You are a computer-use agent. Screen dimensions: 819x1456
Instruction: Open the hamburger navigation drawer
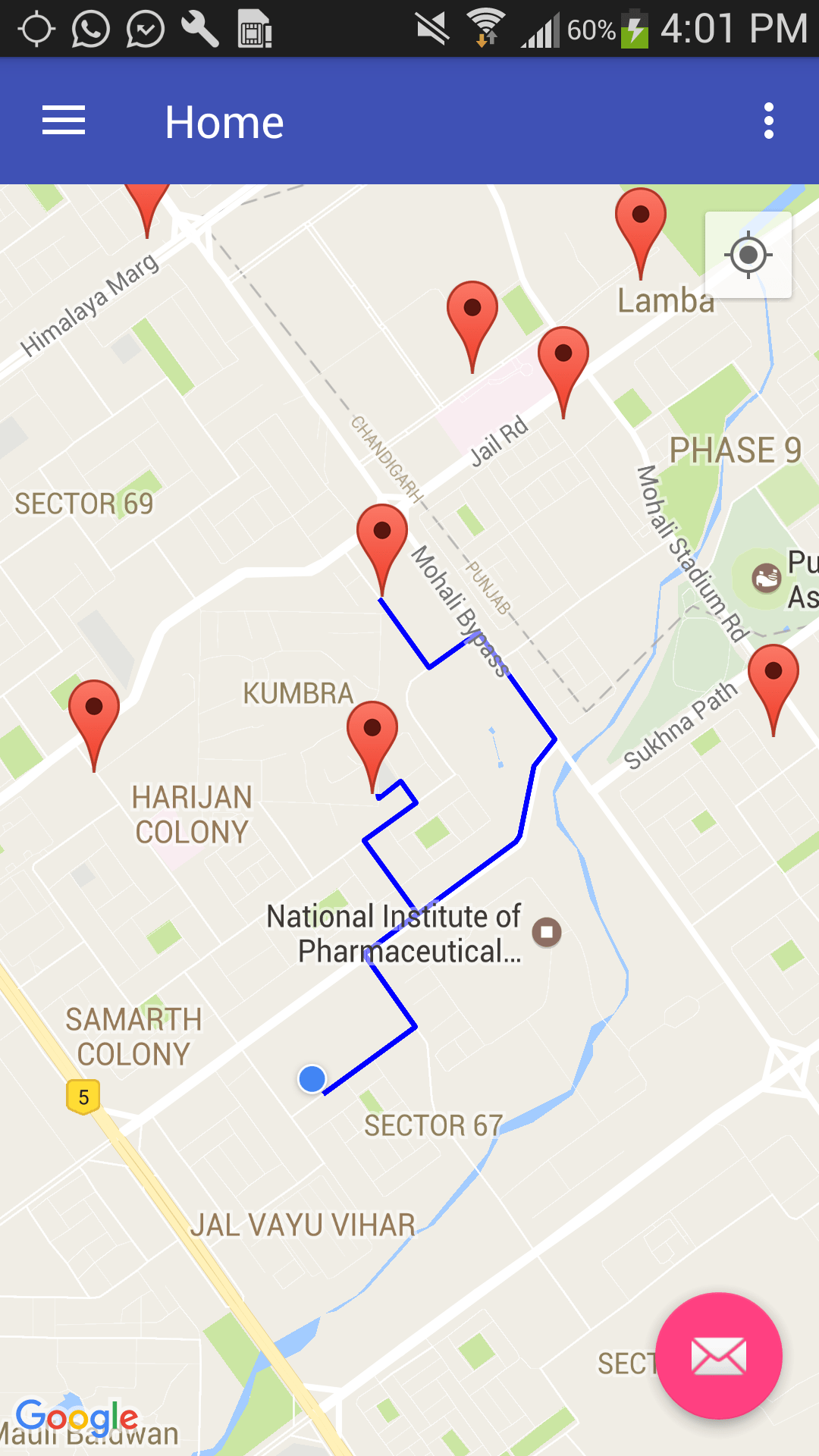(64, 121)
